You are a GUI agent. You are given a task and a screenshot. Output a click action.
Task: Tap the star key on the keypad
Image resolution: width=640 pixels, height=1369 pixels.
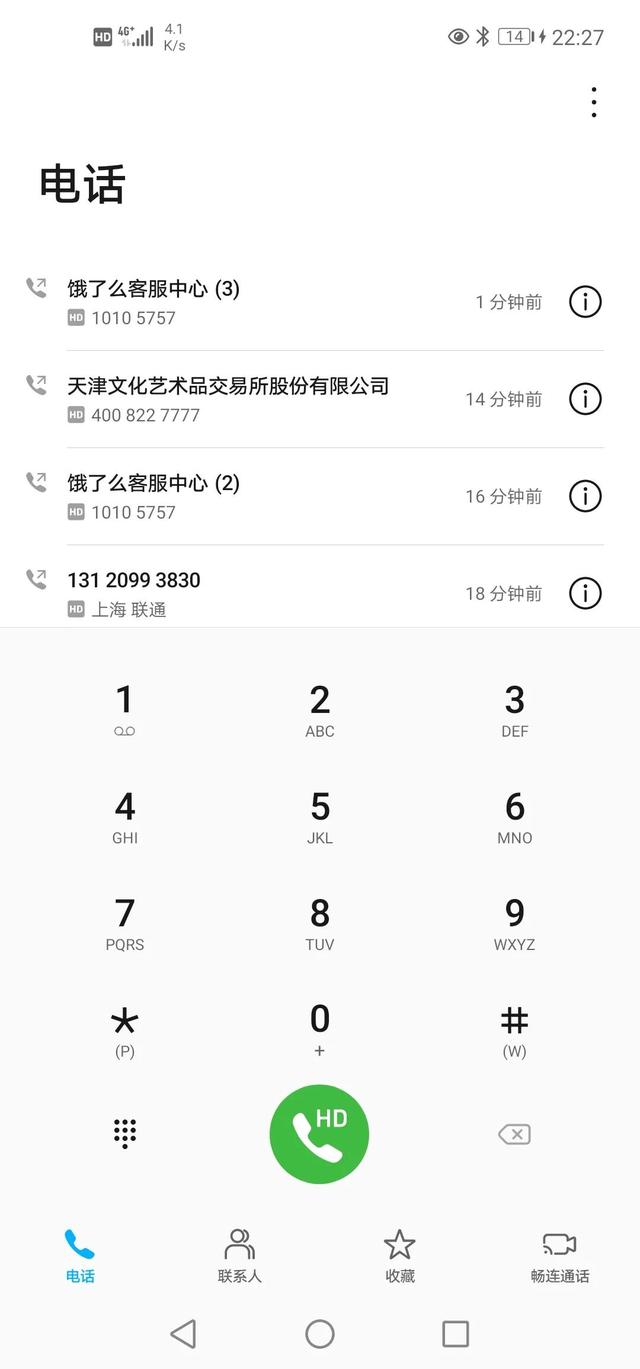[x=124, y=1030]
